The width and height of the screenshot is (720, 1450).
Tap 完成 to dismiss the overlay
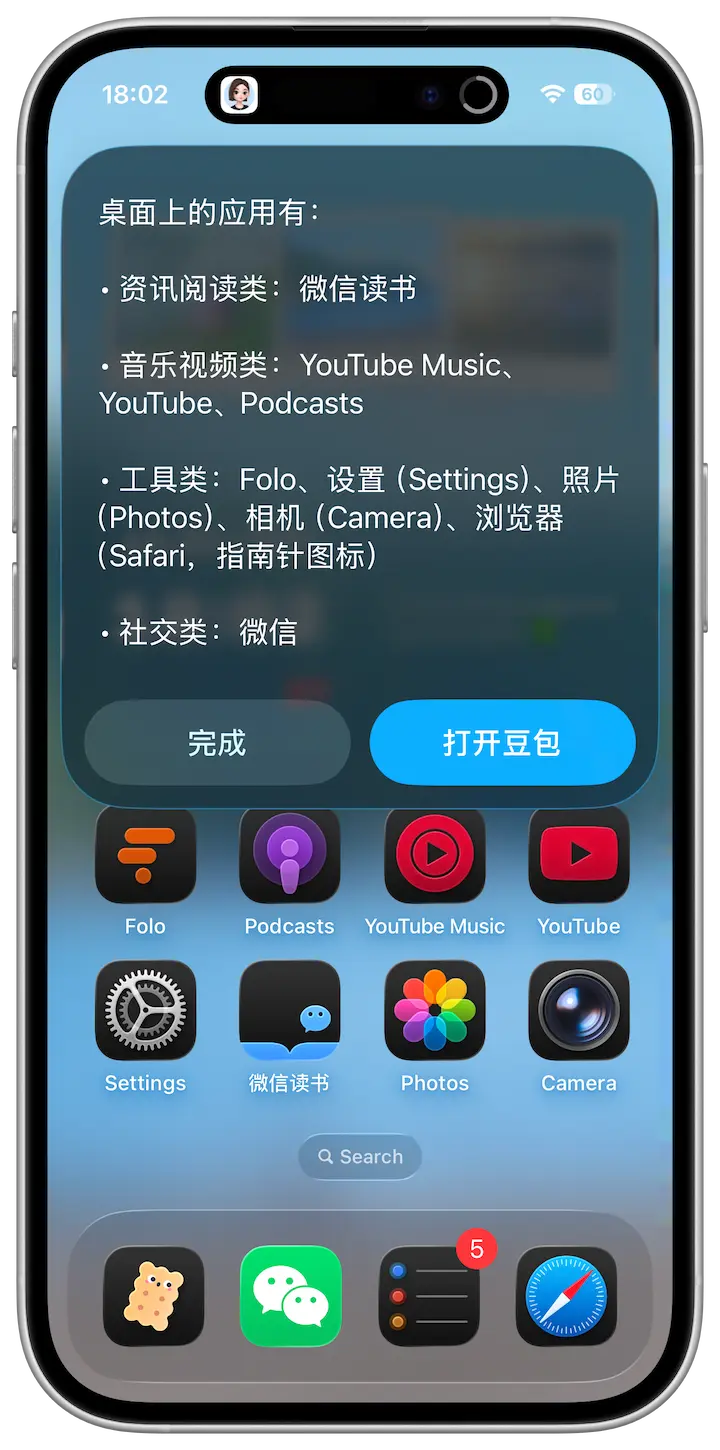217,743
